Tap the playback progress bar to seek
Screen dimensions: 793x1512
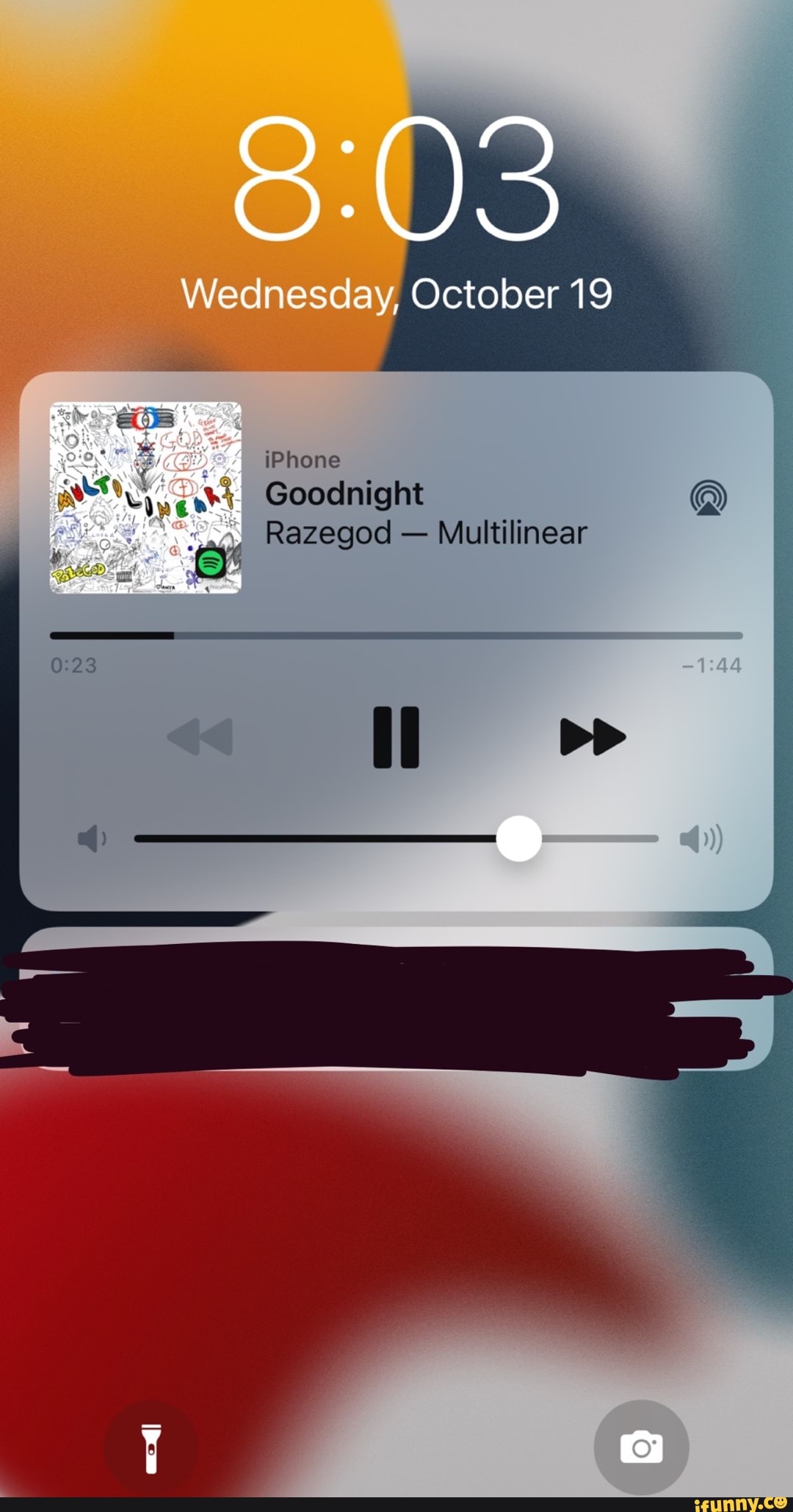pyautogui.click(x=396, y=636)
